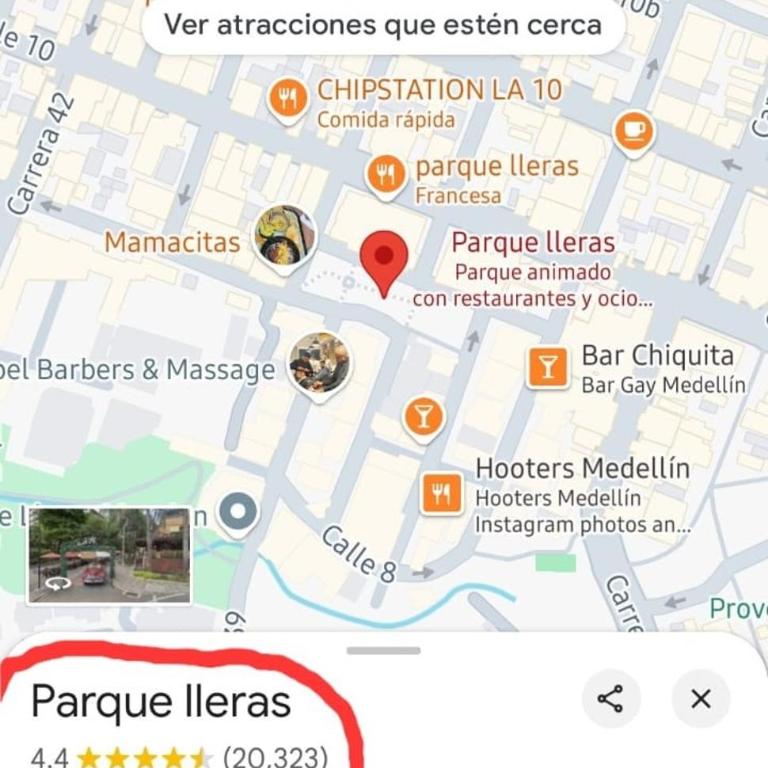This screenshot has height=768, width=768.
Task: Tap "Ver atracciones que estén cerca" chip
Action: [383, 25]
